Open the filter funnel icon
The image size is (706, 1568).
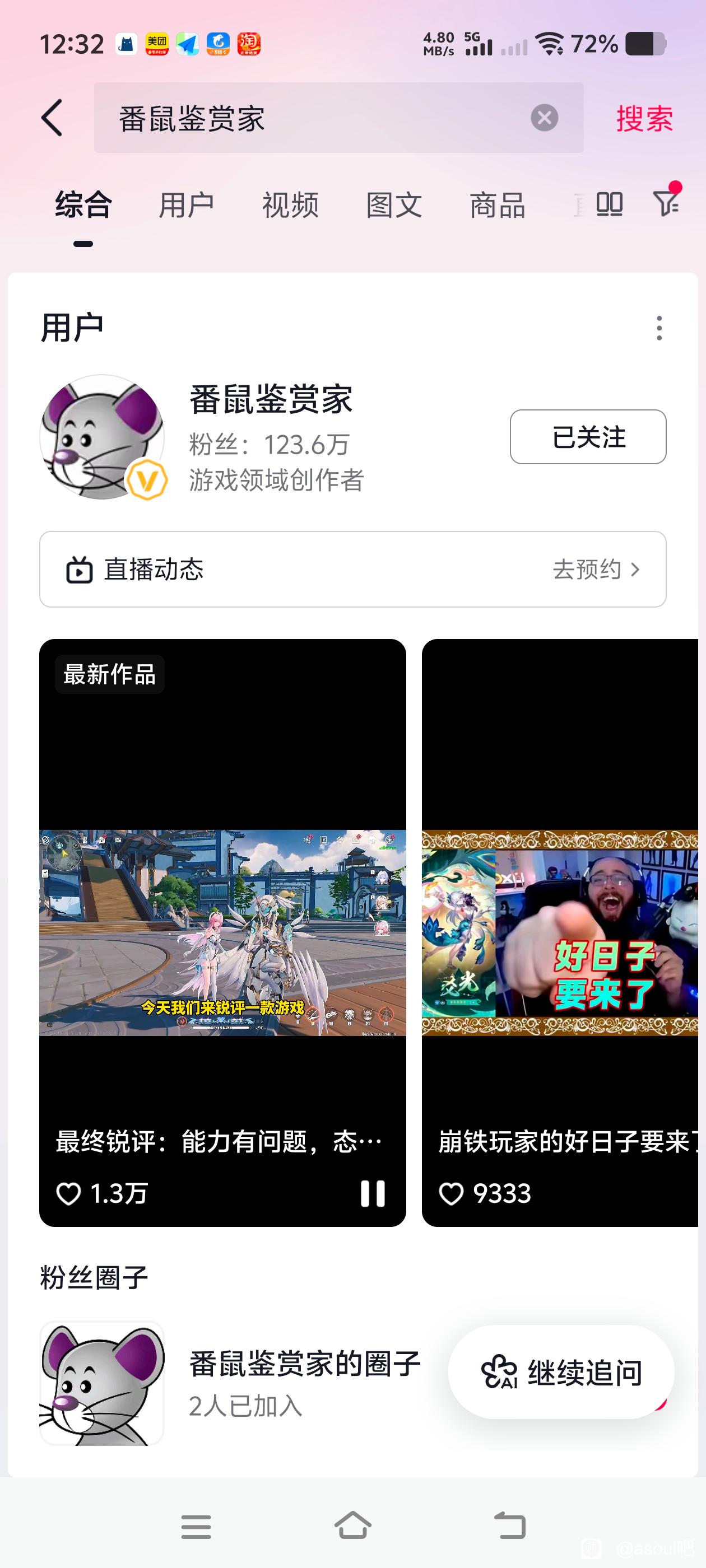pyautogui.click(x=666, y=203)
